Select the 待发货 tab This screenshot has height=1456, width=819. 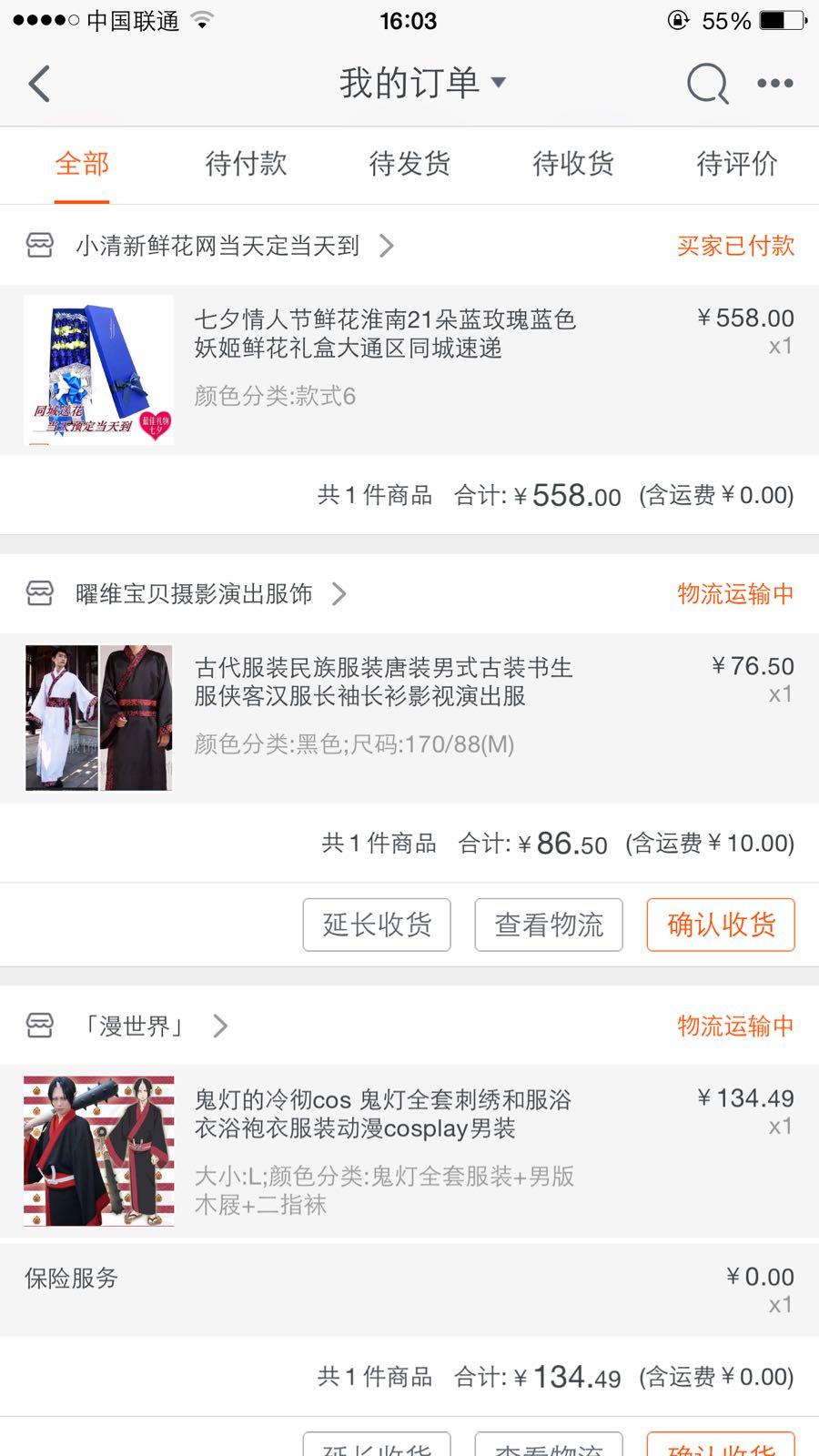[x=409, y=164]
